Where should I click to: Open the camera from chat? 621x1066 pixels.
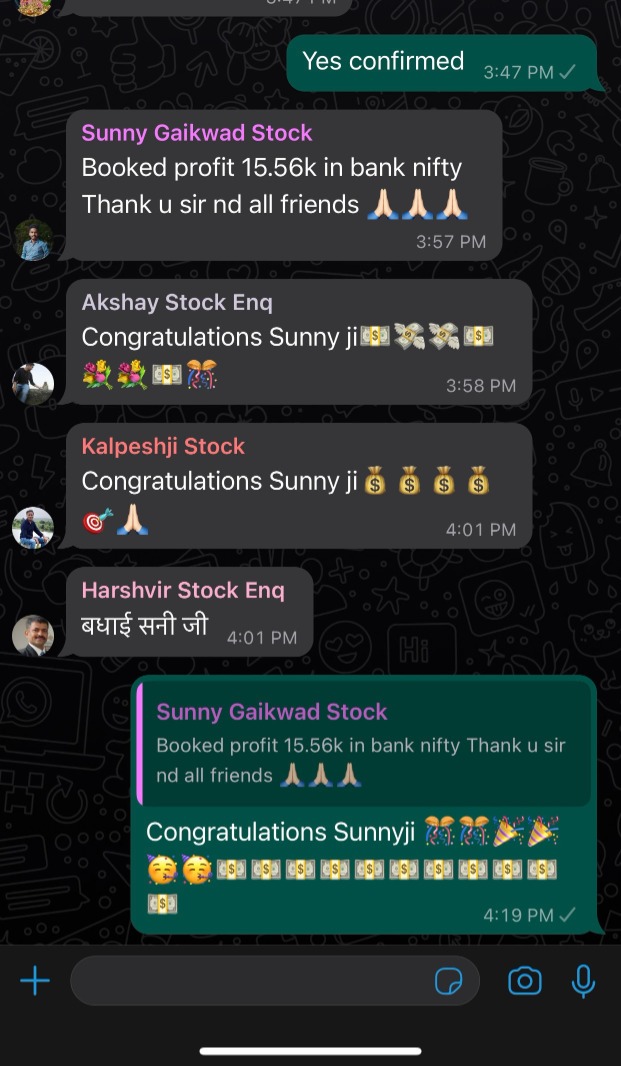point(525,981)
